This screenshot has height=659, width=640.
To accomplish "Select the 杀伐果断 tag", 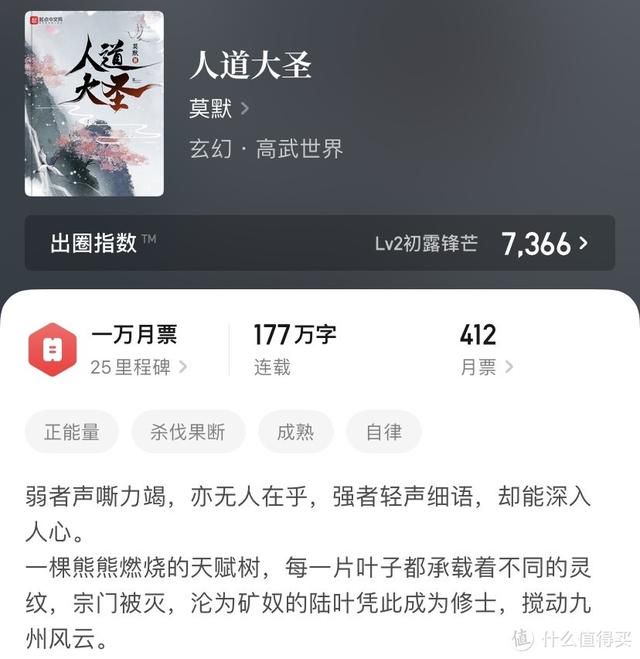I will coord(188,432).
